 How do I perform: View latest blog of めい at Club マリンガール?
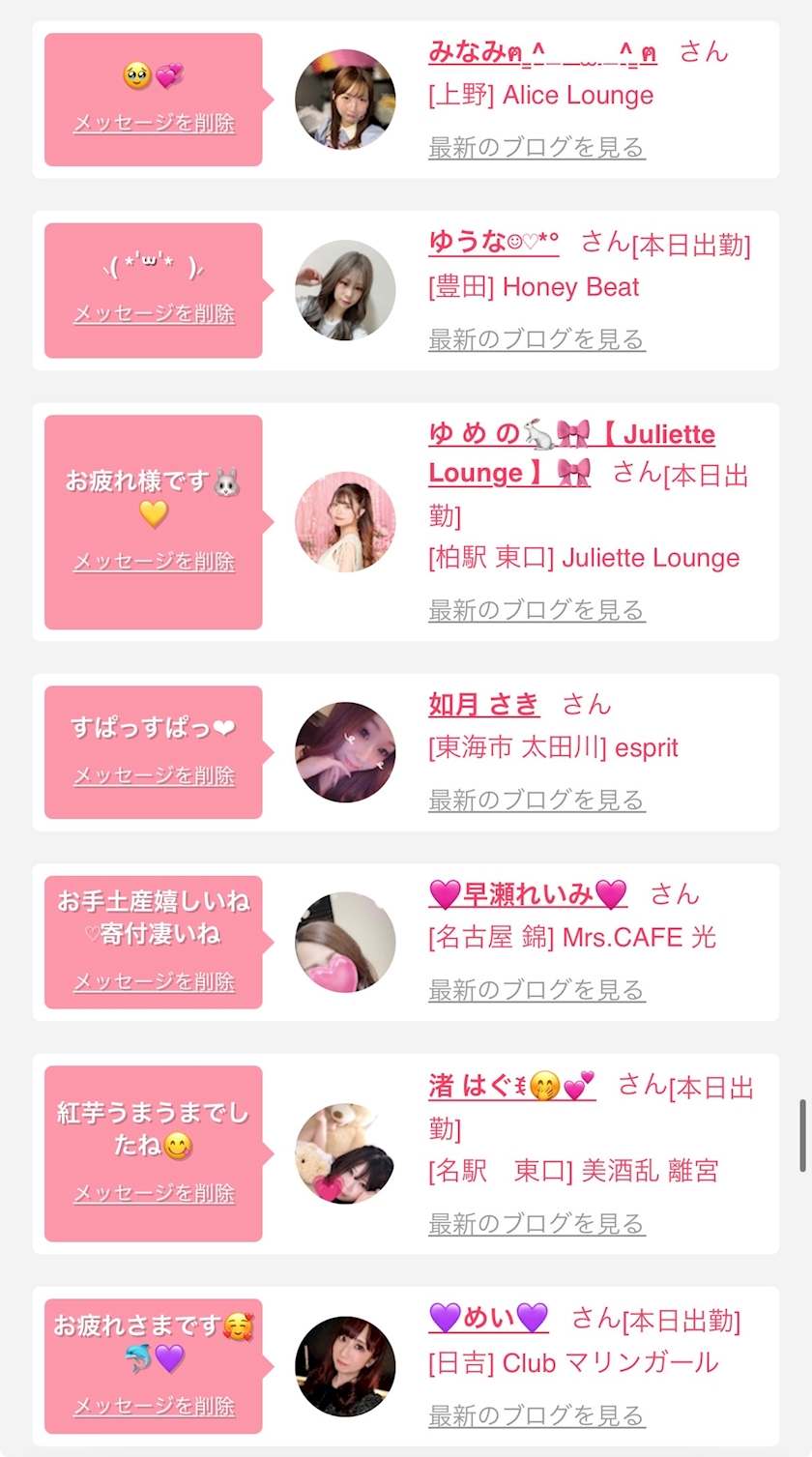536,1416
